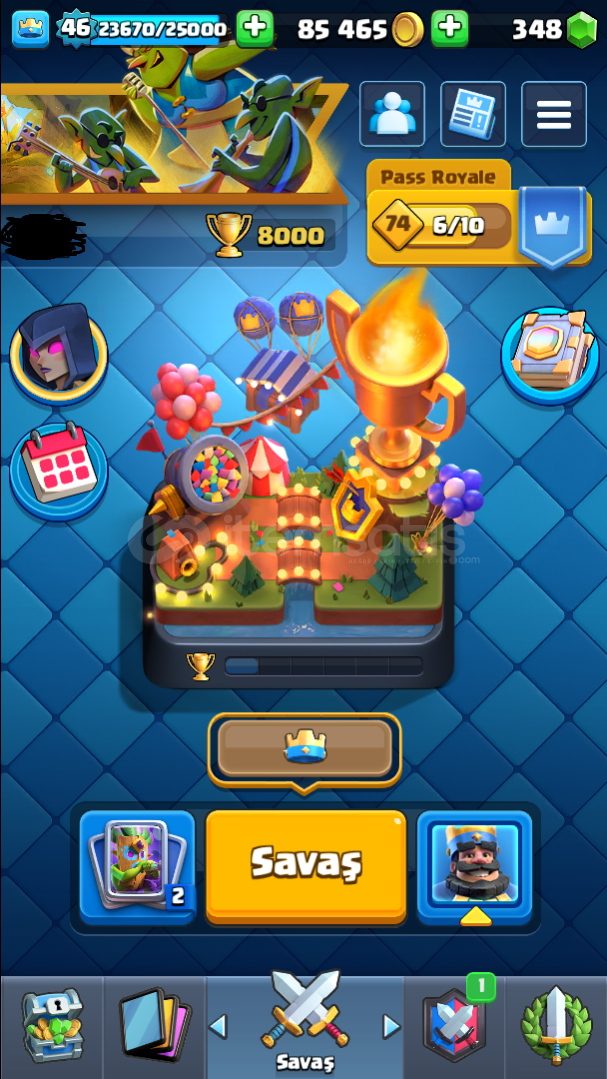Open the King tower selector
Screen dimensions: 607x1079
pyautogui.click(x=474, y=866)
